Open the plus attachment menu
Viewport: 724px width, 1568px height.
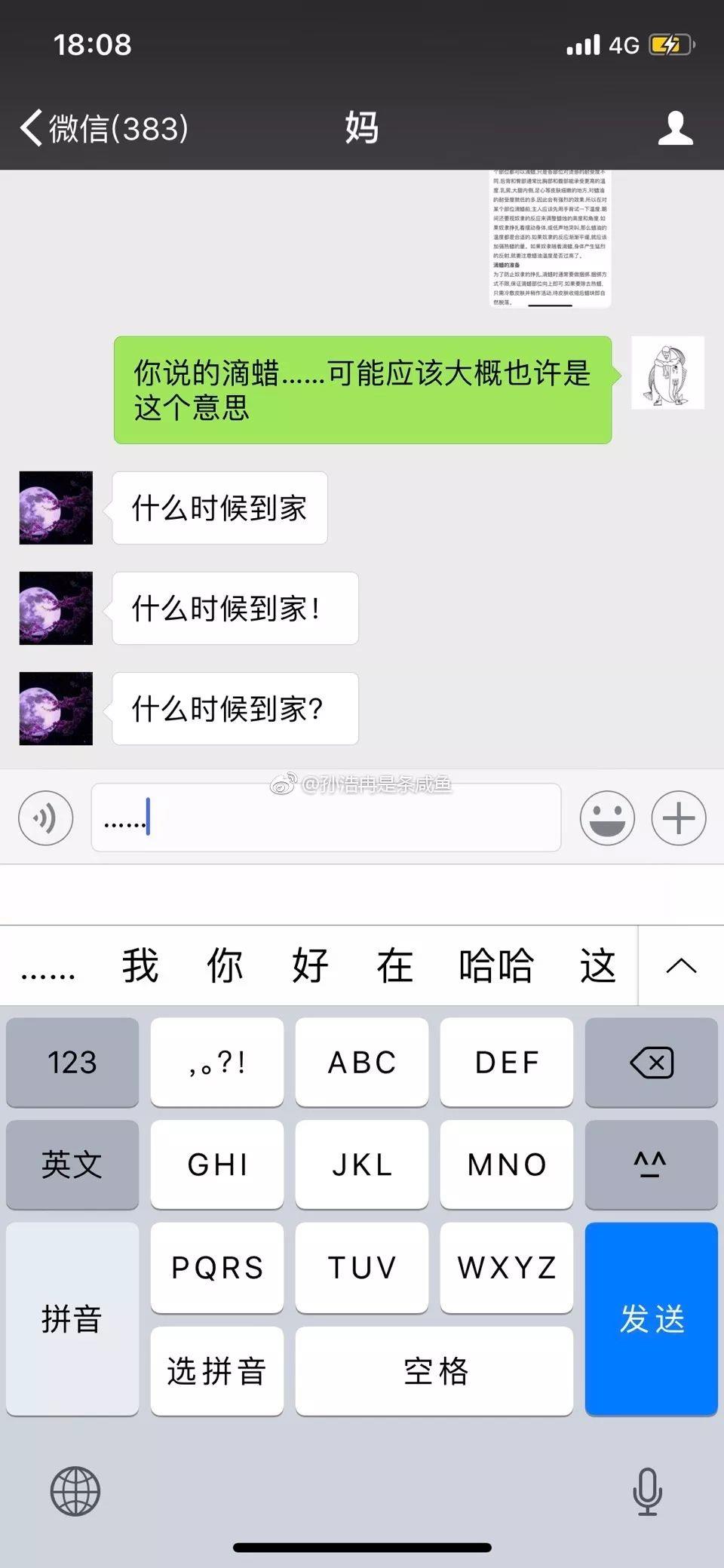point(678,818)
